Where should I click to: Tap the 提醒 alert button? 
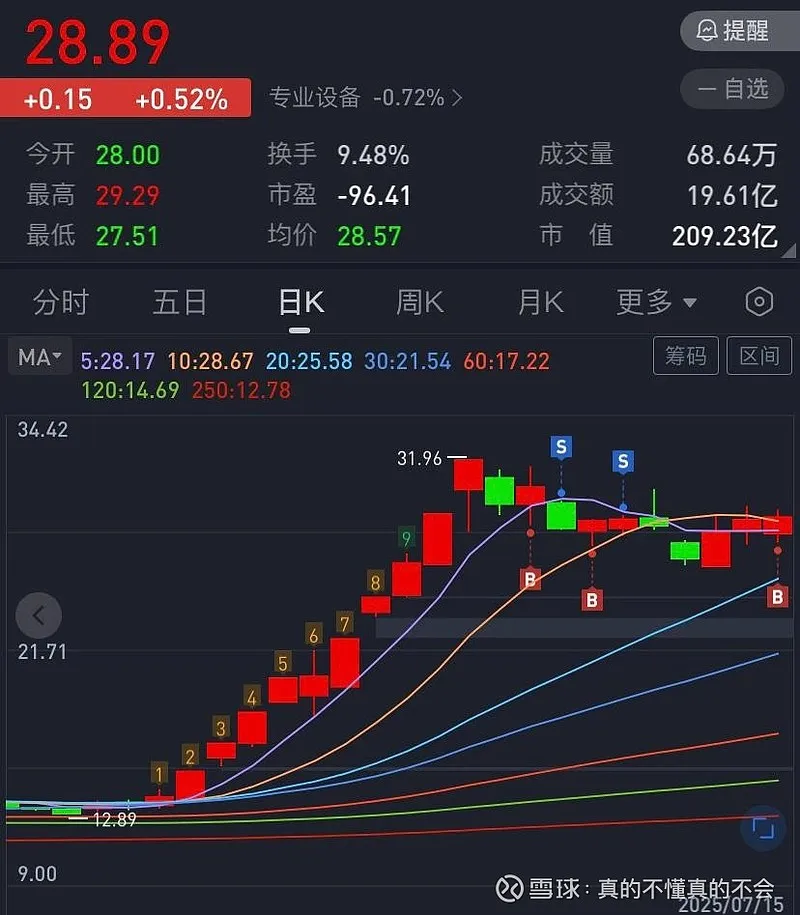pos(733,31)
